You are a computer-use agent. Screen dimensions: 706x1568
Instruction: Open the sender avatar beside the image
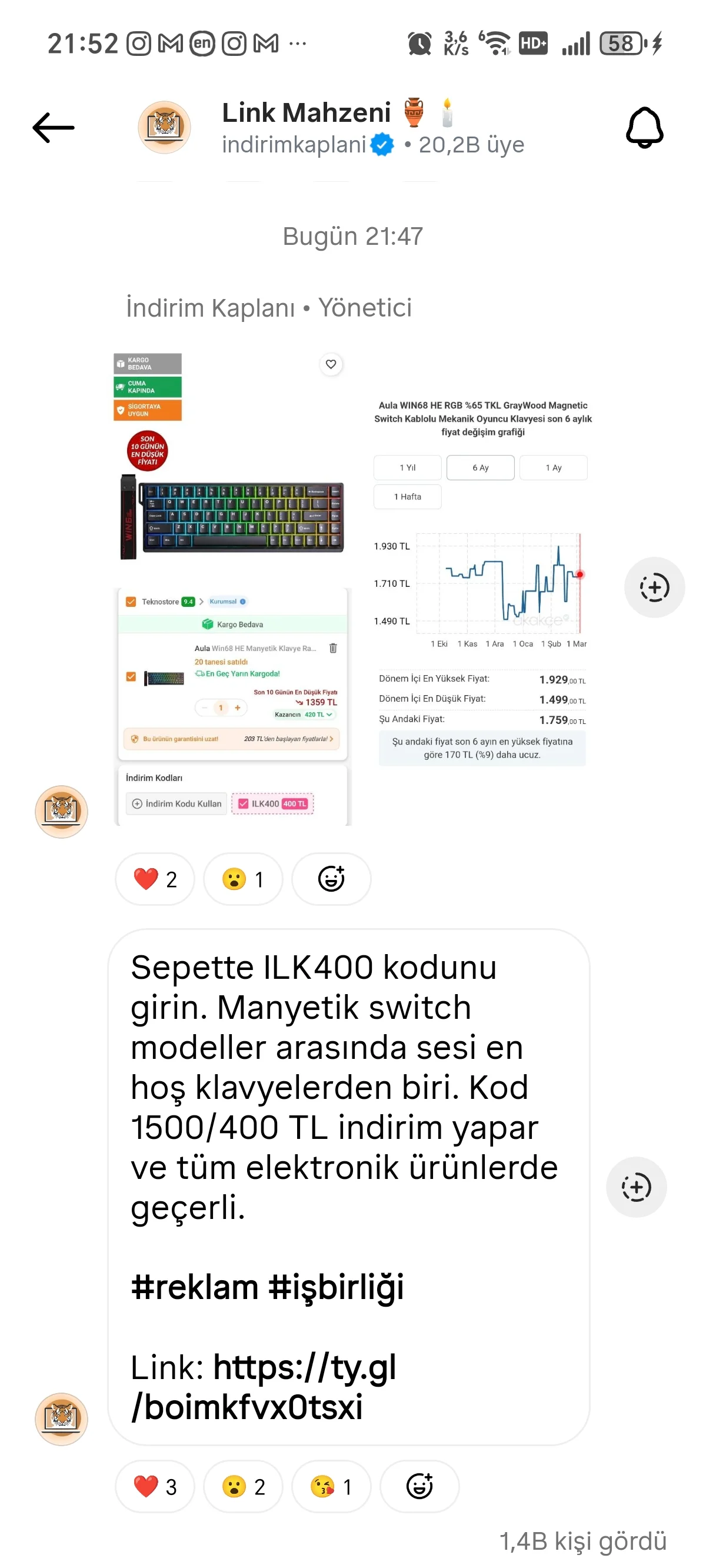[x=61, y=812]
